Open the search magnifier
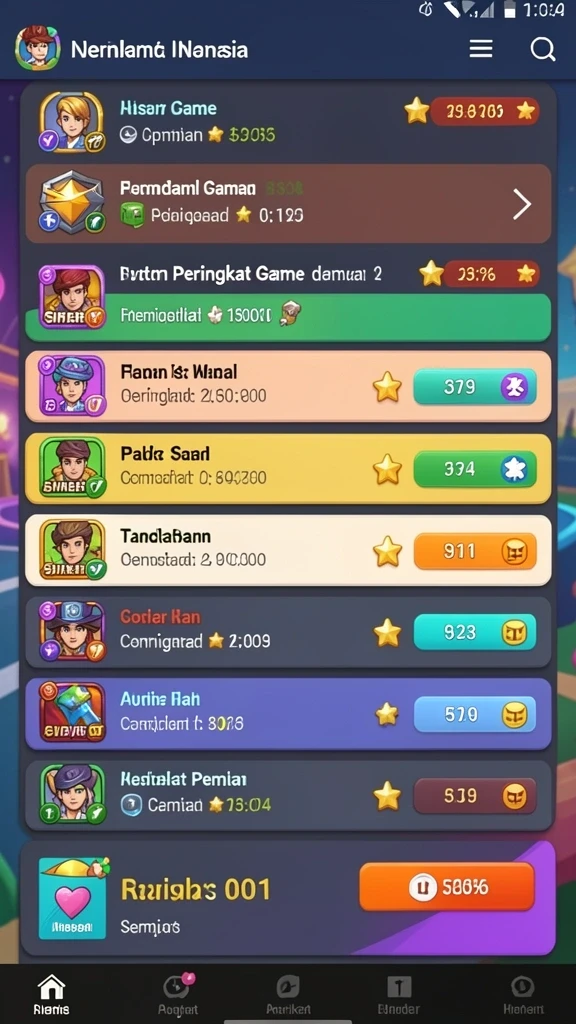The height and width of the screenshot is (1024, 576). (x=542, y=49)
